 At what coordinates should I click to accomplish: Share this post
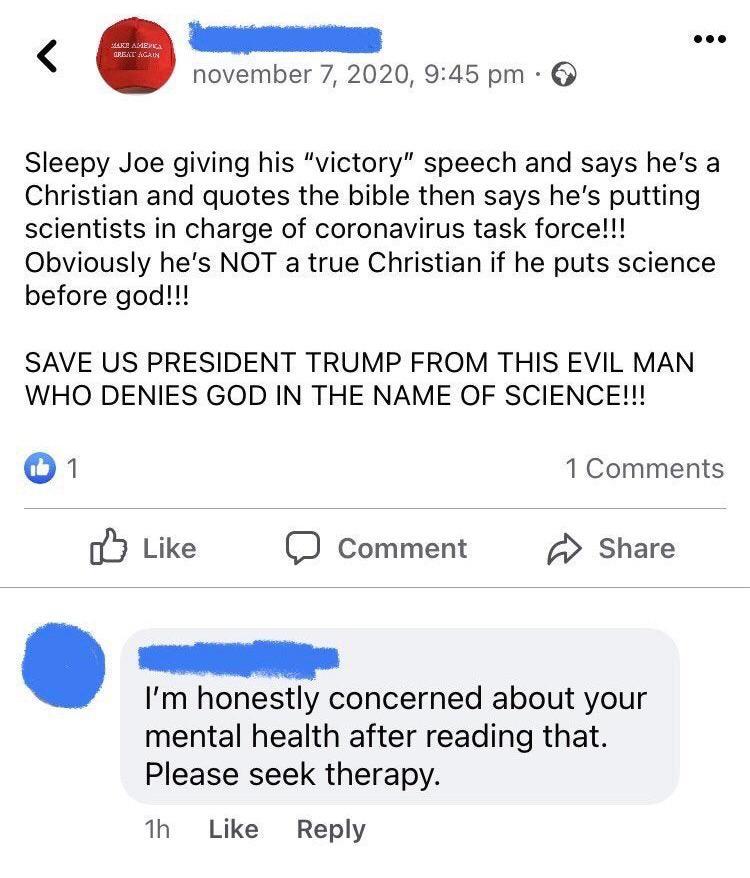tap(610, 548)
